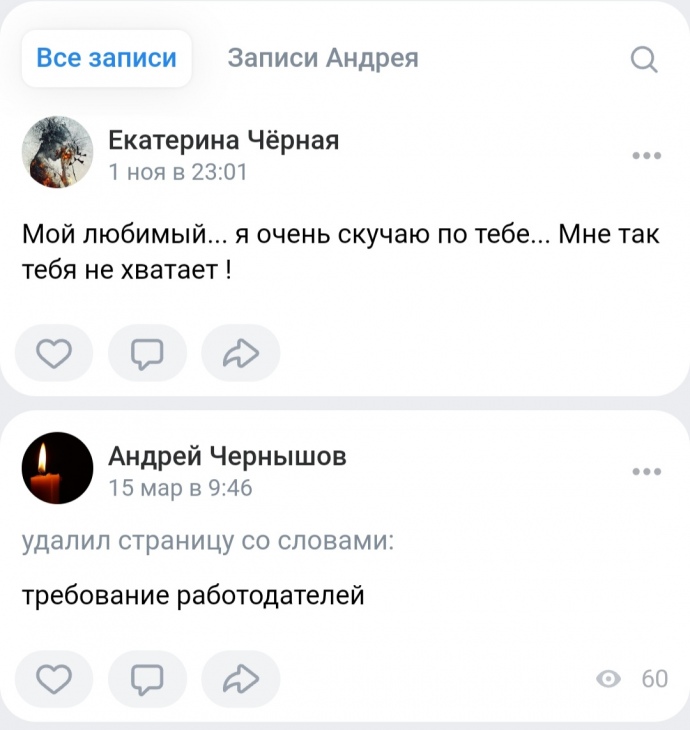Open the name Андрей Чернышов

(227, 457)
